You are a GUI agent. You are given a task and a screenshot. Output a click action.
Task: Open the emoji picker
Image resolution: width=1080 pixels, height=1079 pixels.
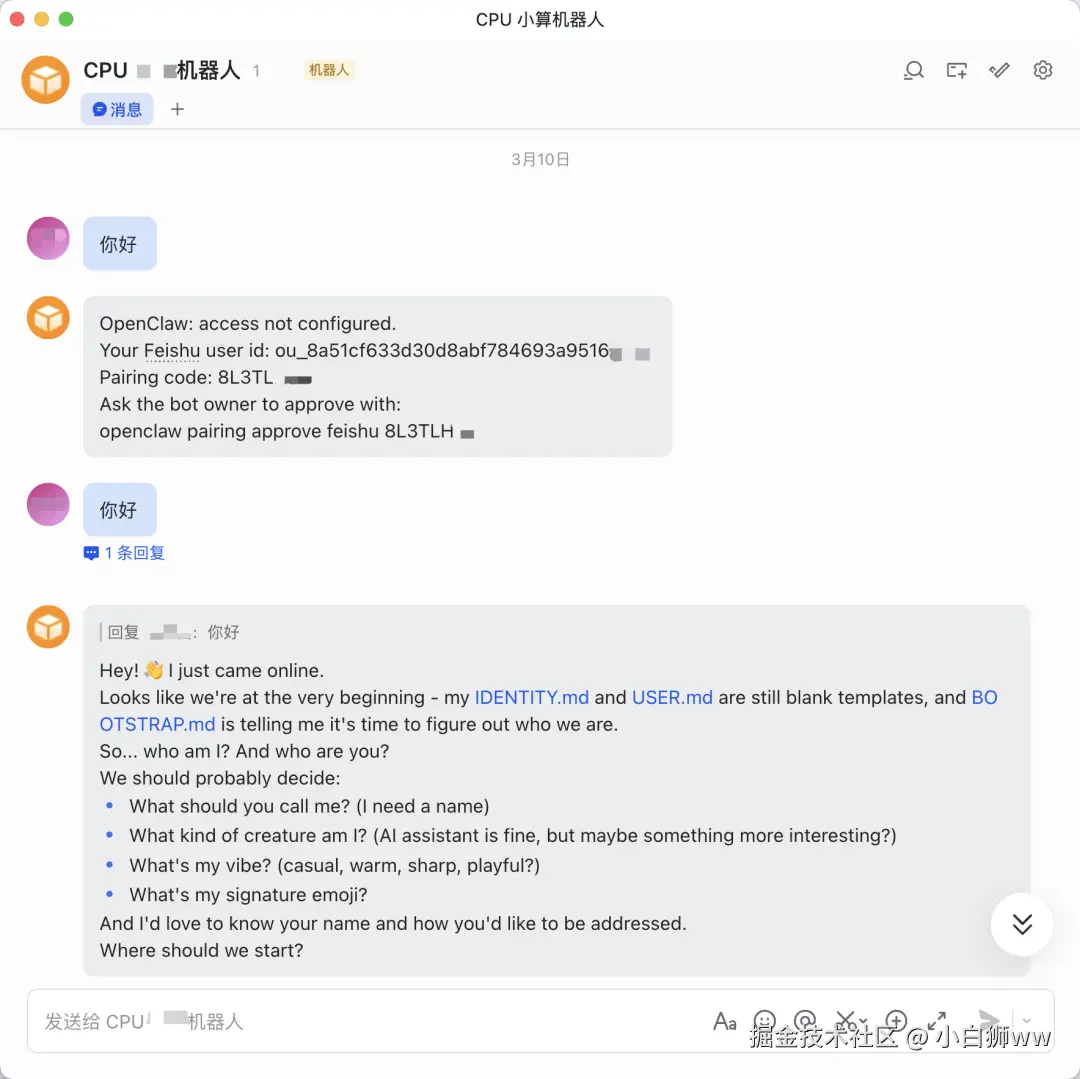[764, 1021]
